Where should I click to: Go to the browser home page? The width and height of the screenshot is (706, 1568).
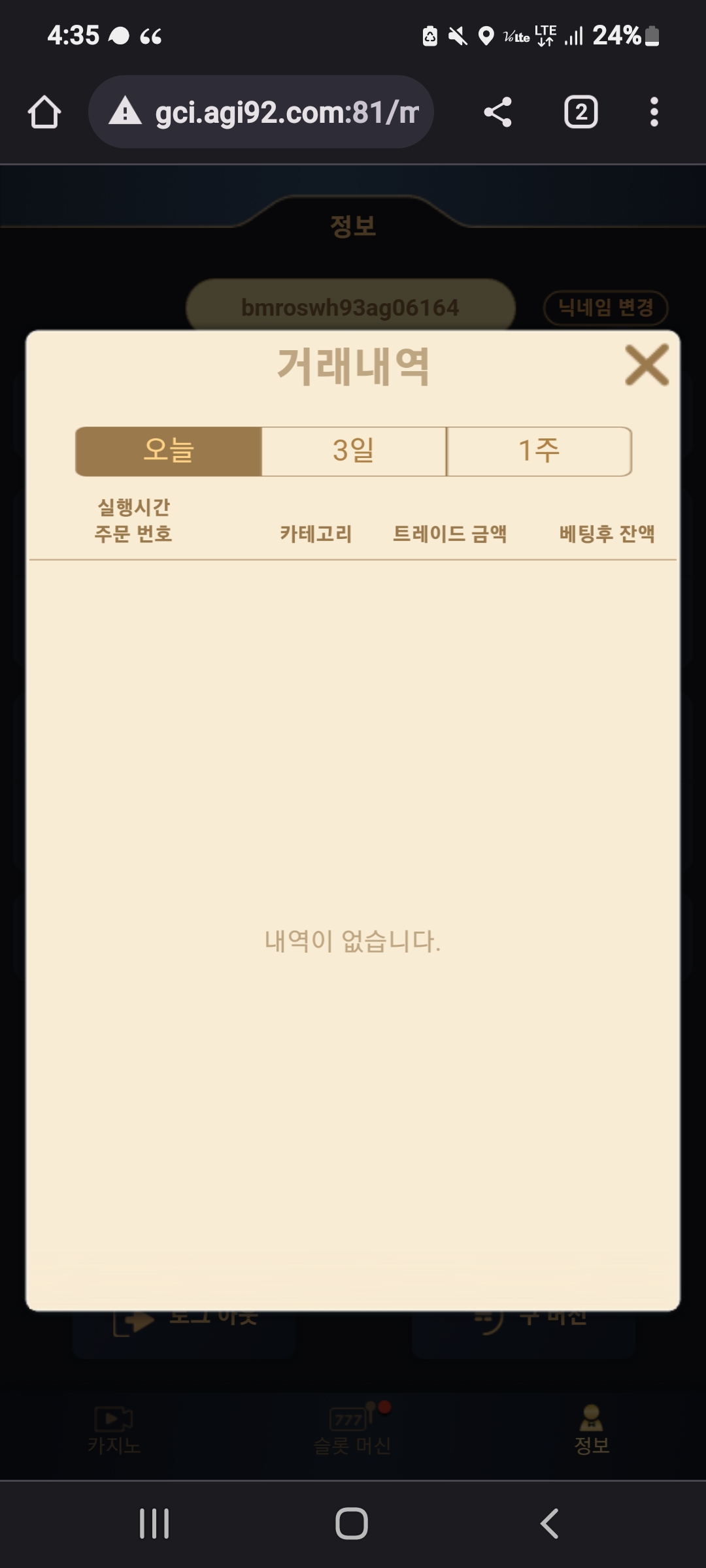coord(44,112)
